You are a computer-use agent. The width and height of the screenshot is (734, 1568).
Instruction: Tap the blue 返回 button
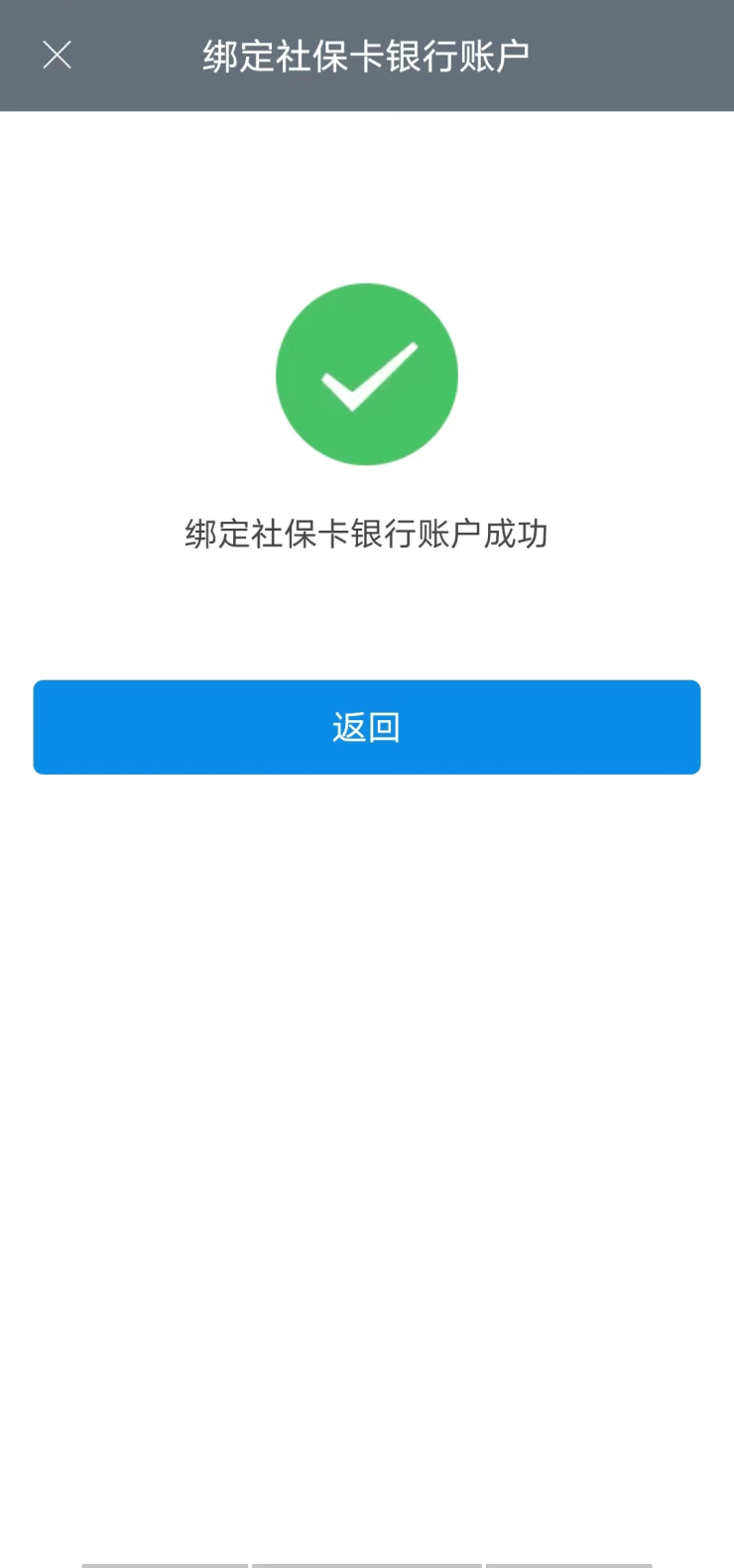coord(367,727)
